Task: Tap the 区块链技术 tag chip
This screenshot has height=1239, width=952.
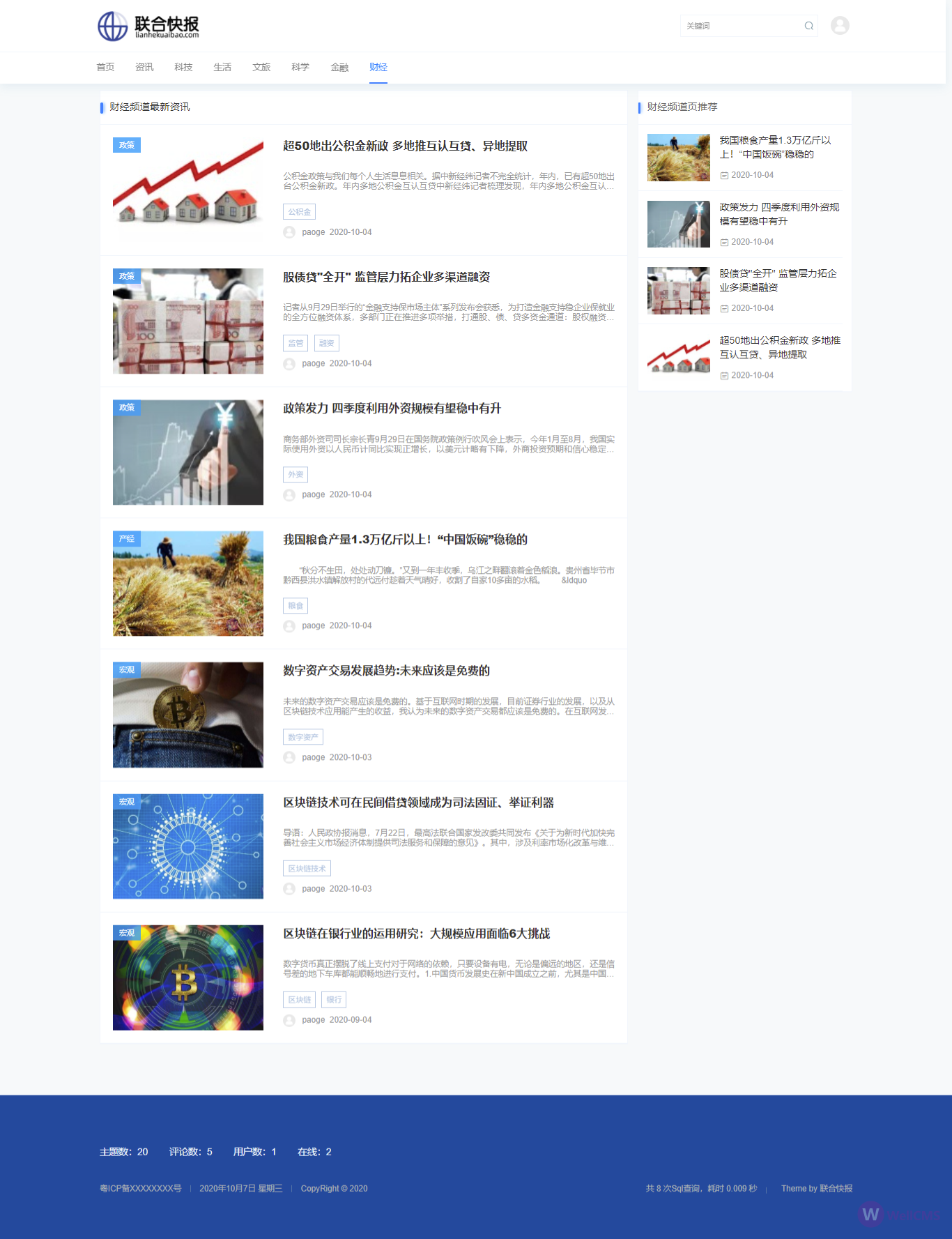Action: pyautogui.click(x=307, y=868)
